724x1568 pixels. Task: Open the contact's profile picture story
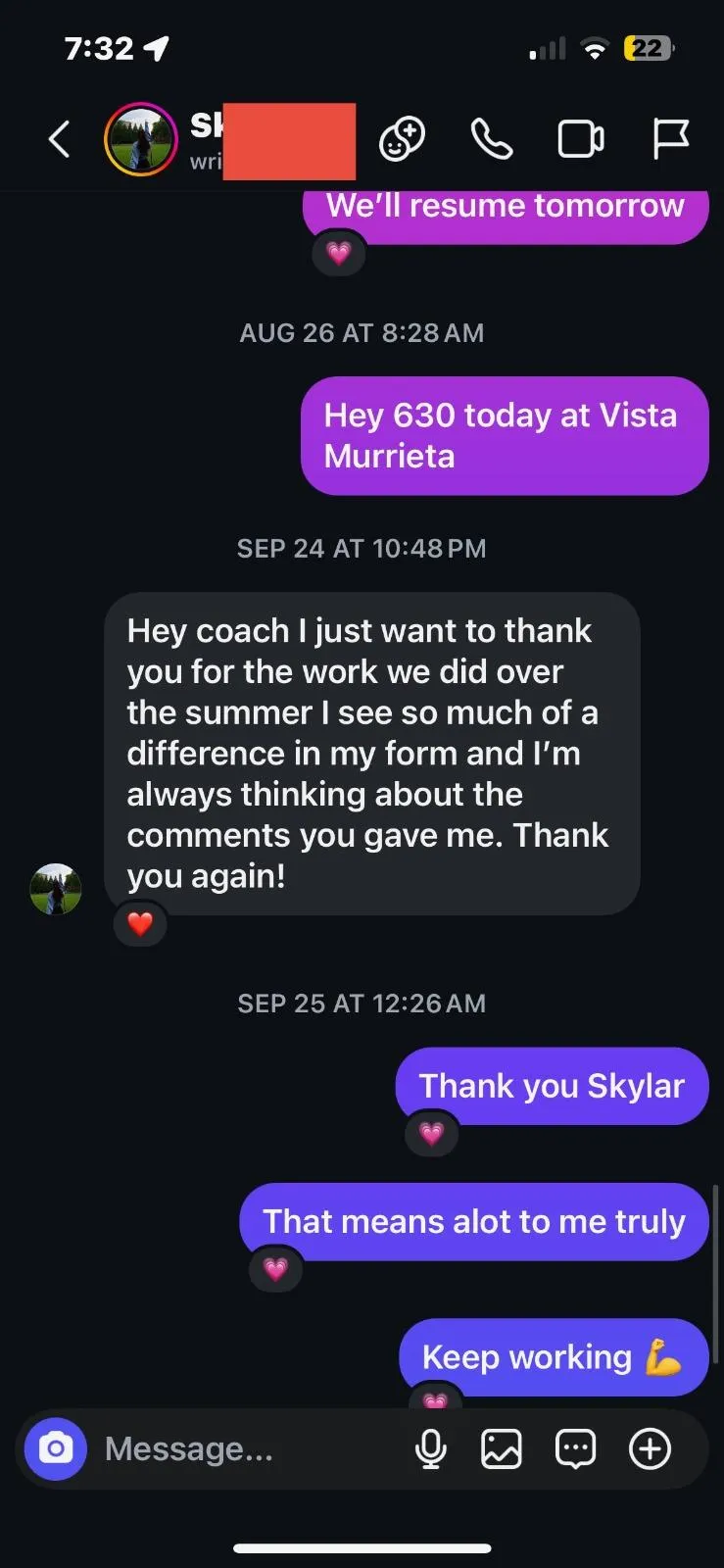[141, 139]
